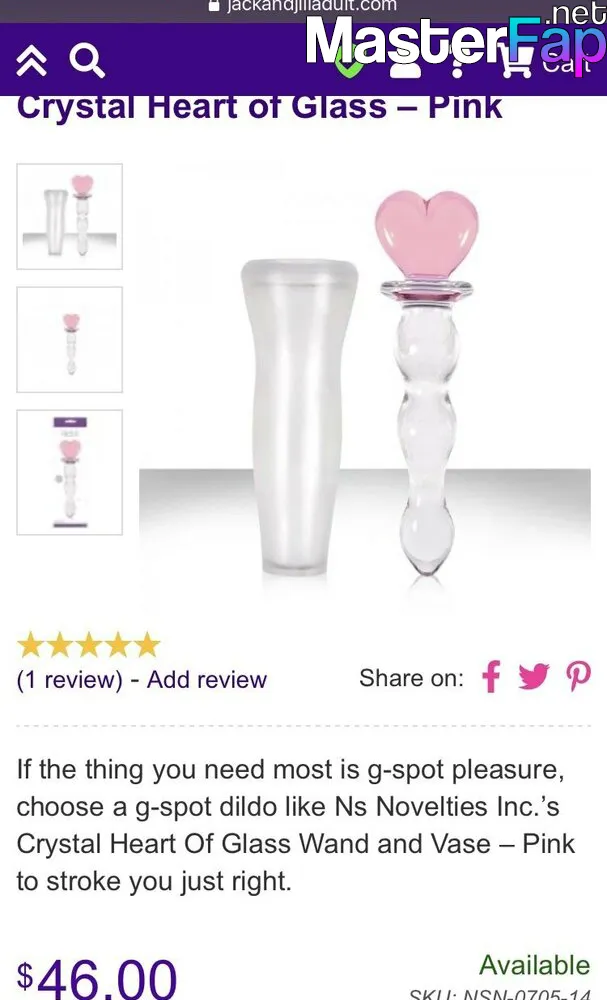Select the second thumbnail showing the wand only

(69, 339)
